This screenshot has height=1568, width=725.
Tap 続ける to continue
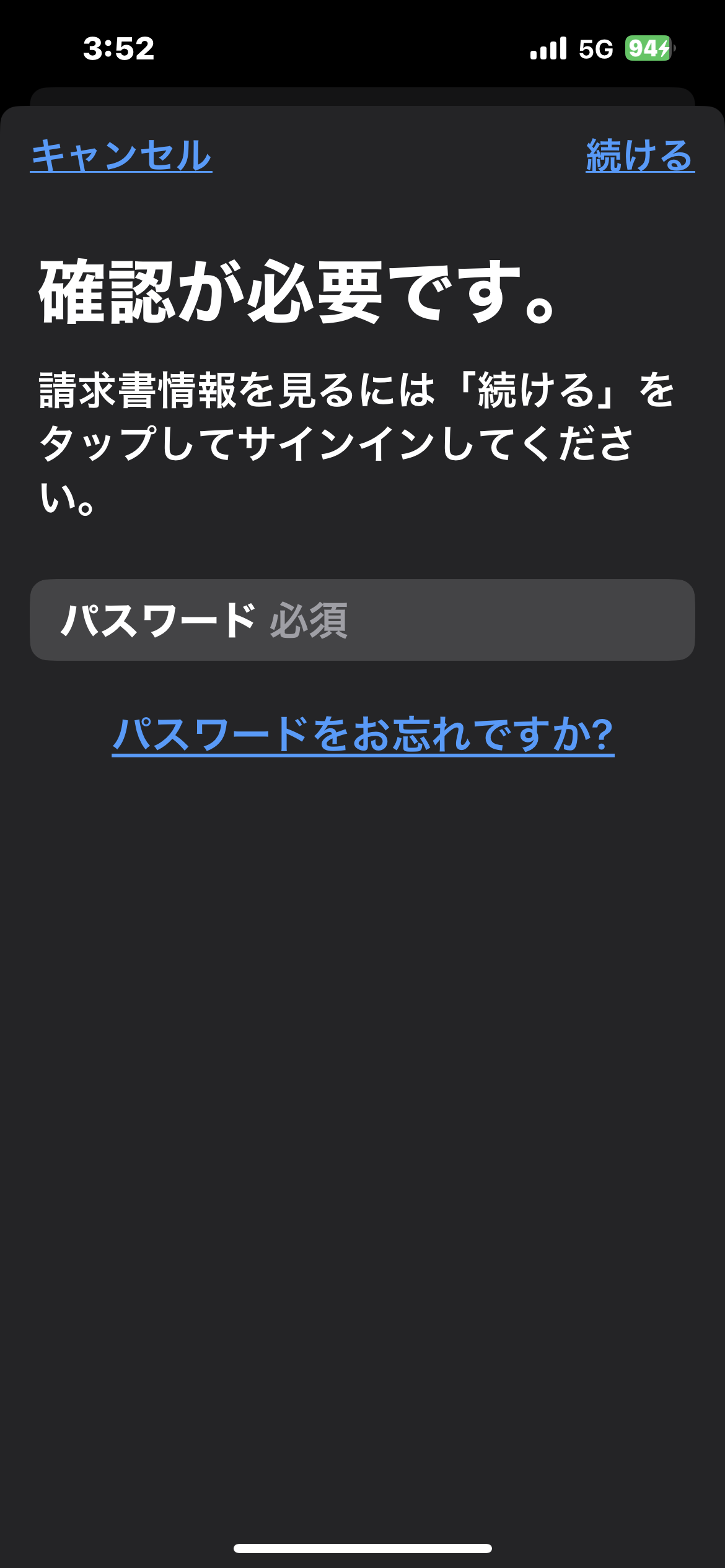click(x=639, y=155)
